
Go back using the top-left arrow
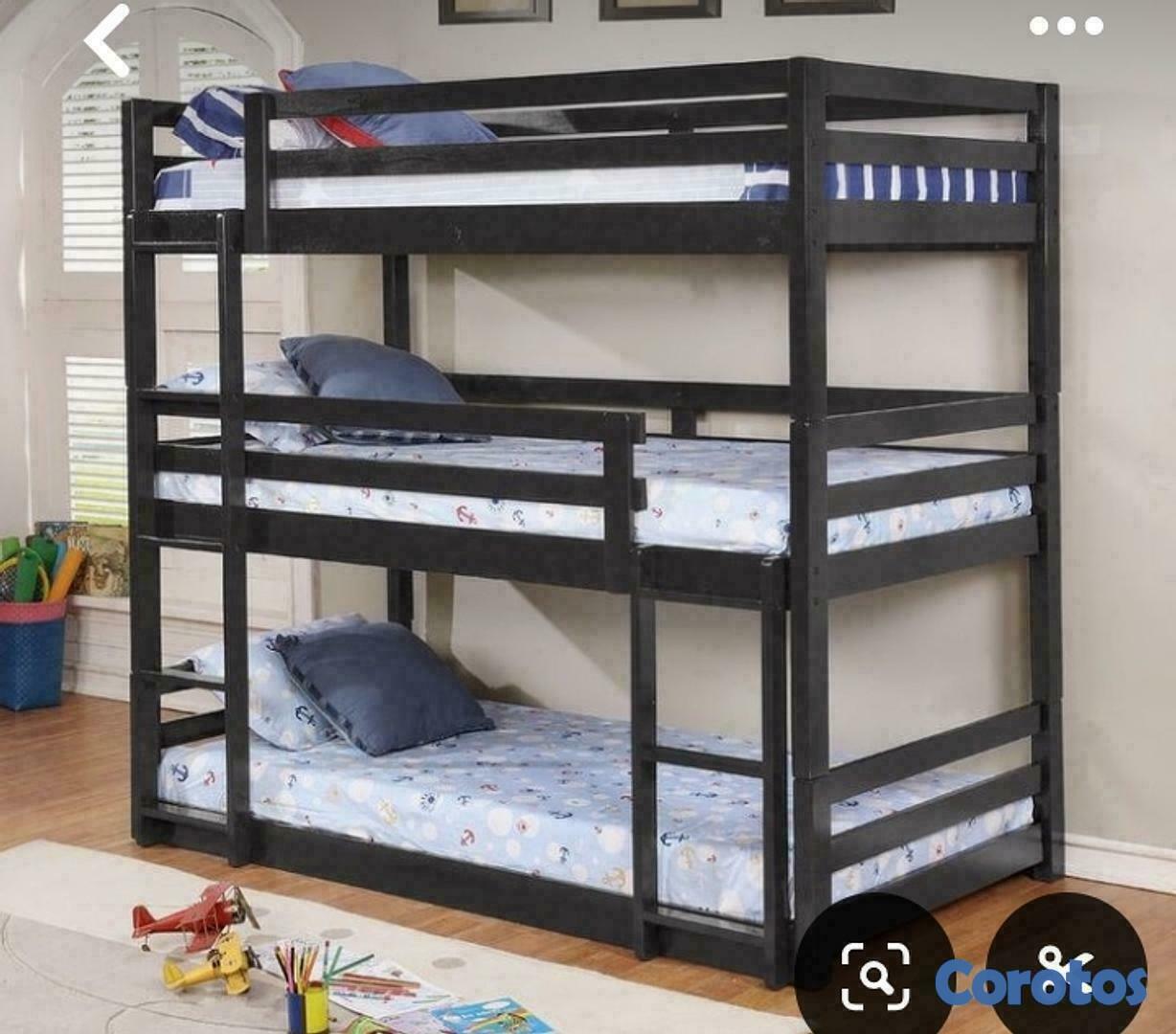pyautogui.click(x=106, y=41)
